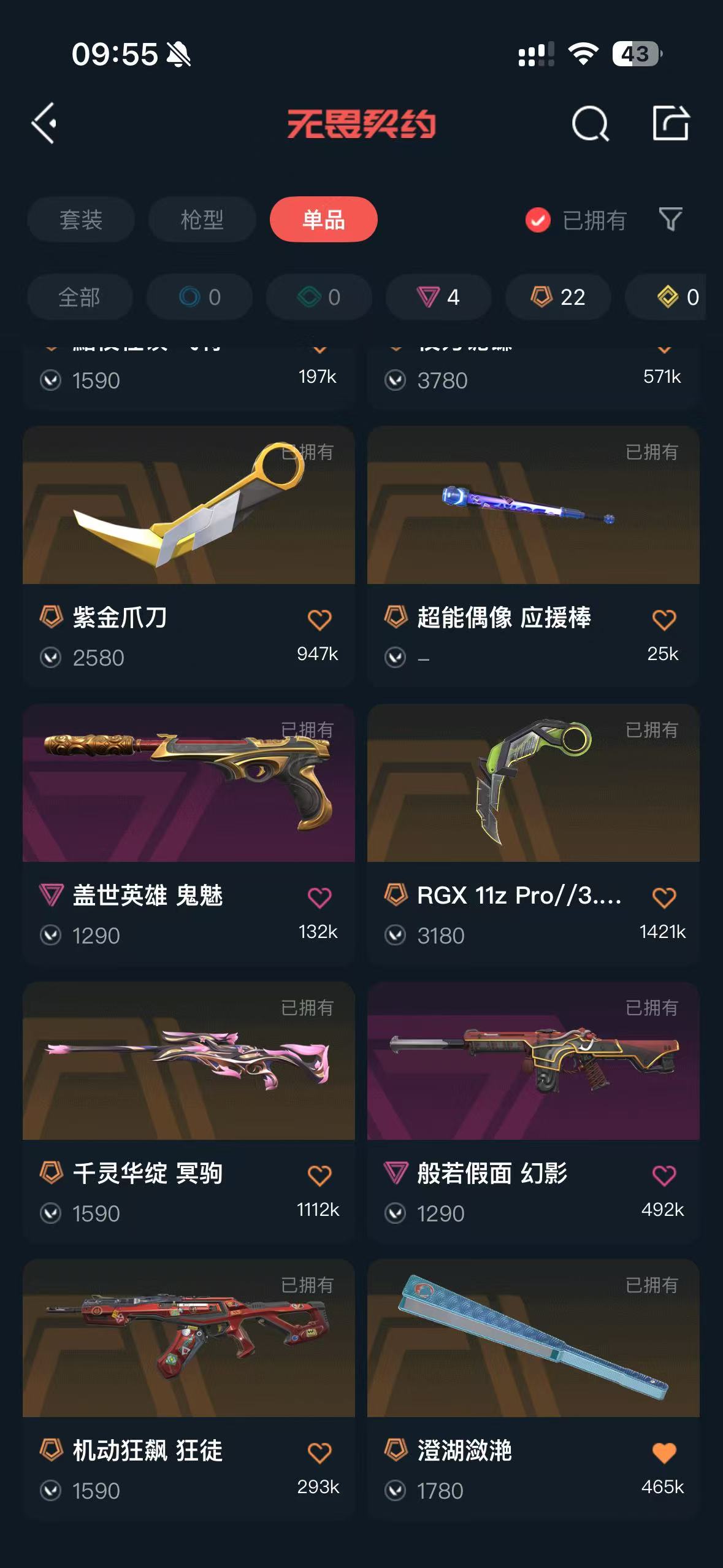Favorite the 盖世英雄 鬼魅 skin

[x=319, y=897]
